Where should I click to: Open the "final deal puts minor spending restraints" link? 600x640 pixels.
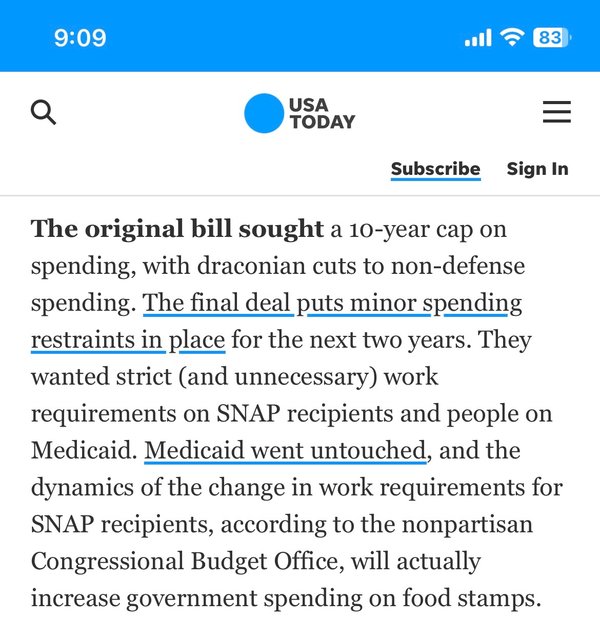(x=332, y=303)
